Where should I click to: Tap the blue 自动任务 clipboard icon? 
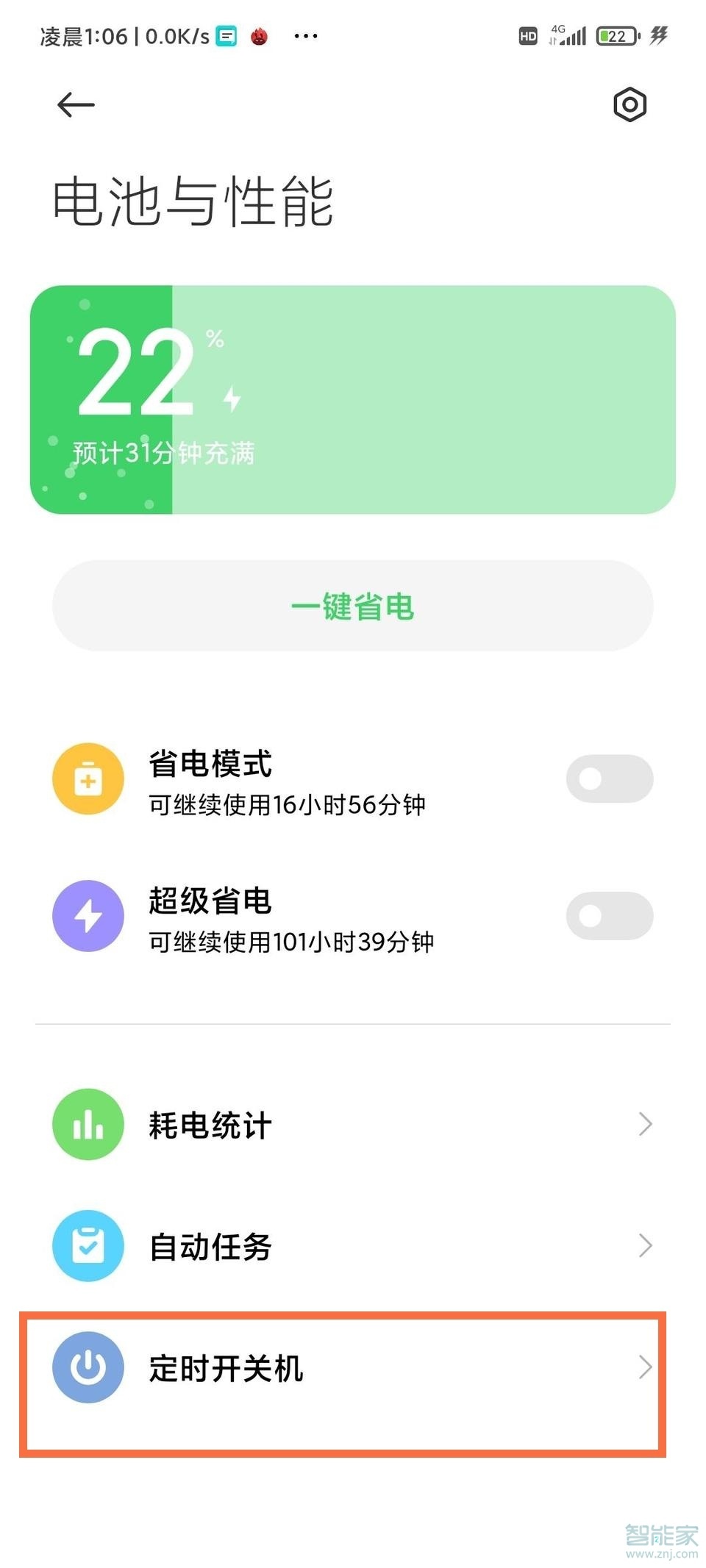(88, 1247)
